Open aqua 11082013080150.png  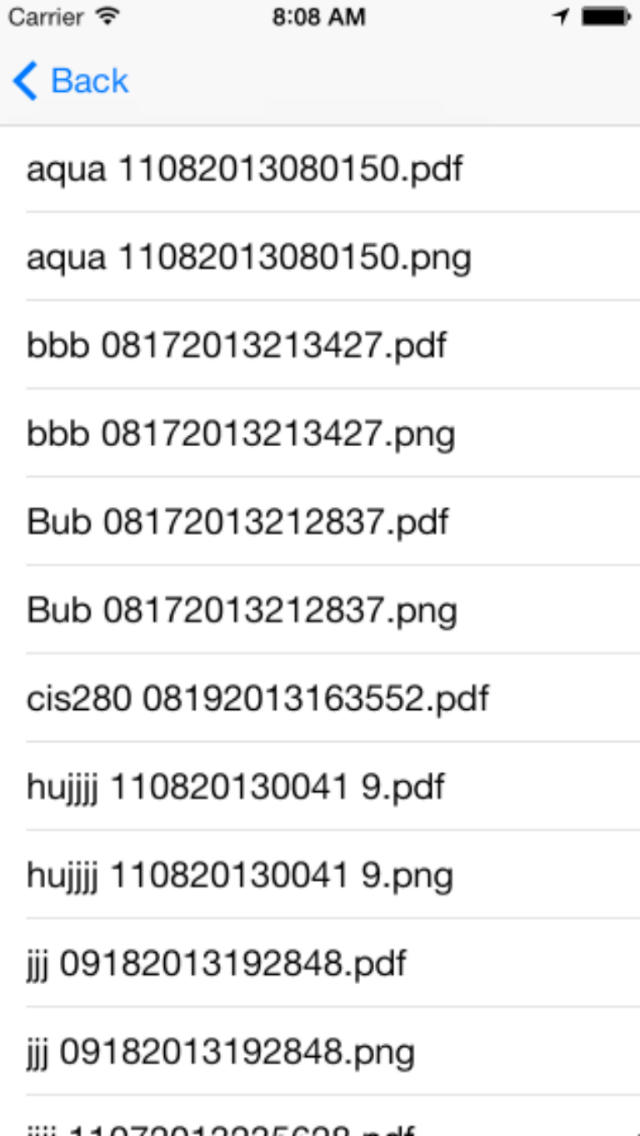click(320, 256)
